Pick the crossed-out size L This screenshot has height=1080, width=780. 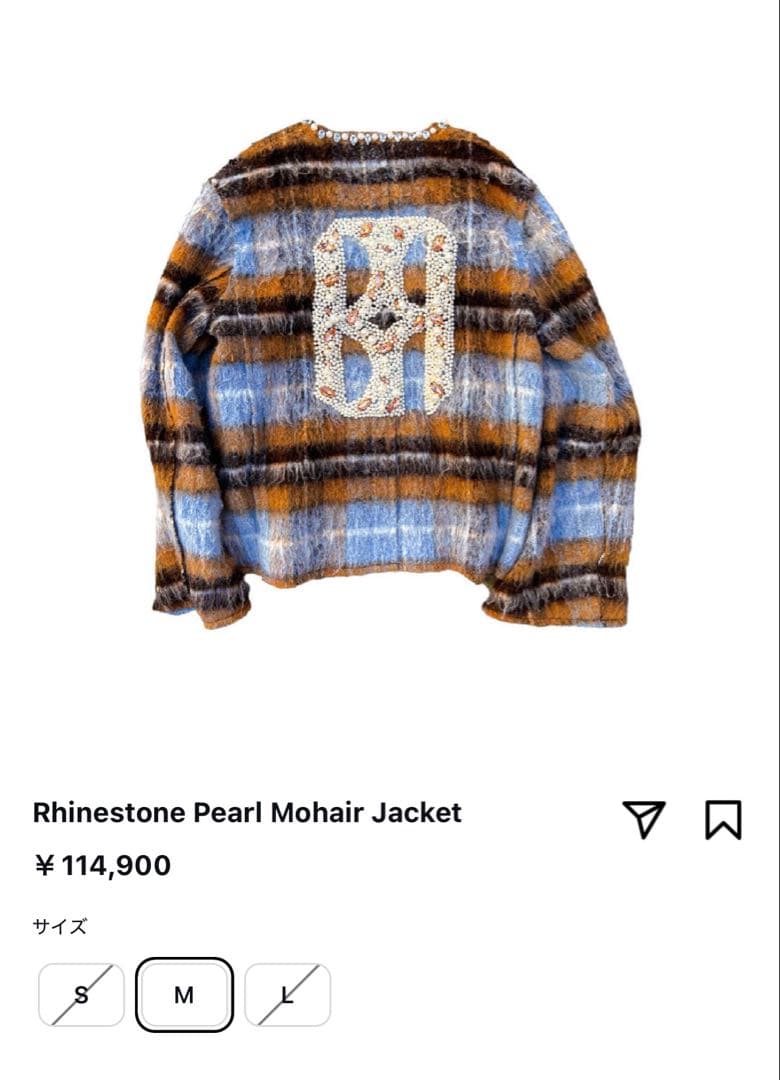click(x=287, y=995)
